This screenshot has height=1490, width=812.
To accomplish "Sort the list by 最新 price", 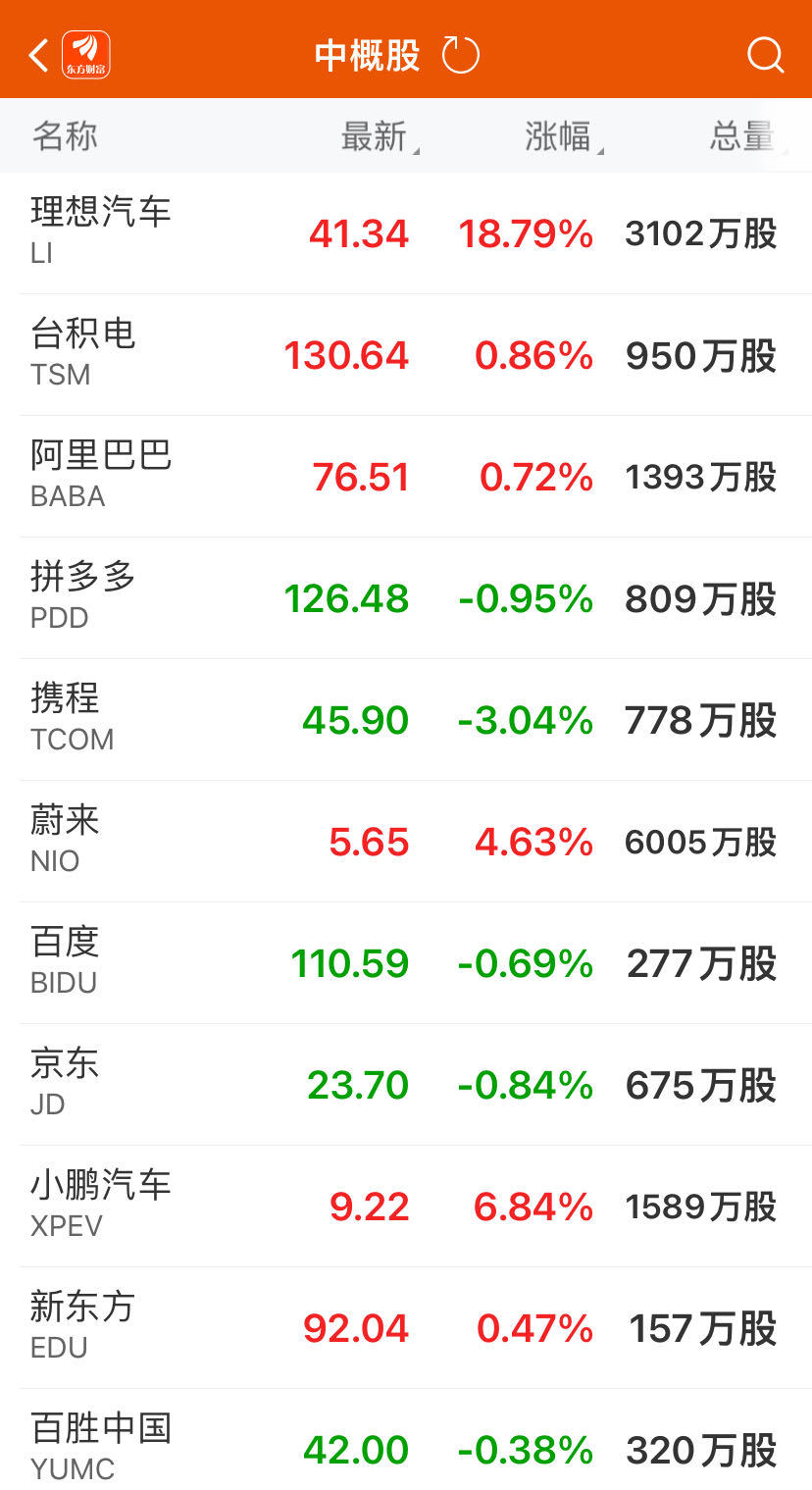I will point(380,136).
